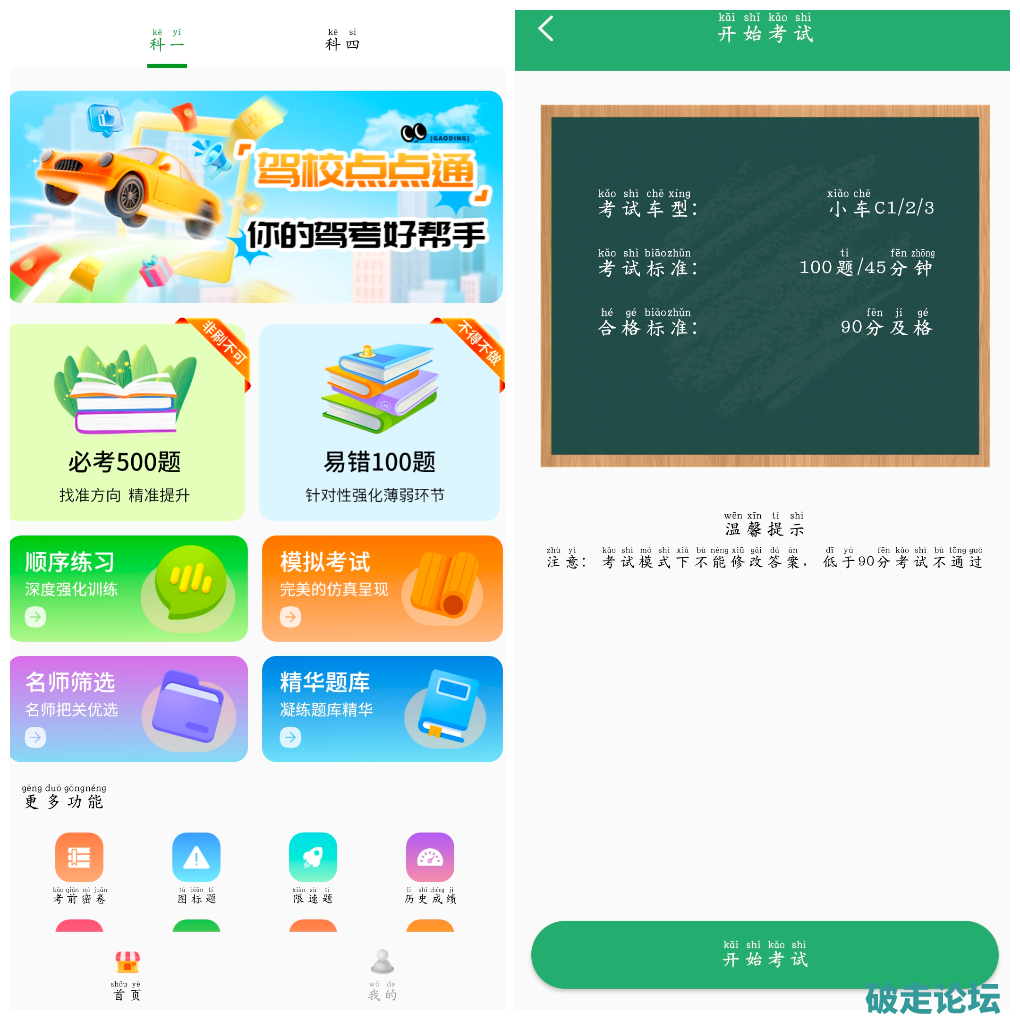Go back from the 开始考试 screen
This screenshot has height=1020, width=1020.
(x=546, y=29)
